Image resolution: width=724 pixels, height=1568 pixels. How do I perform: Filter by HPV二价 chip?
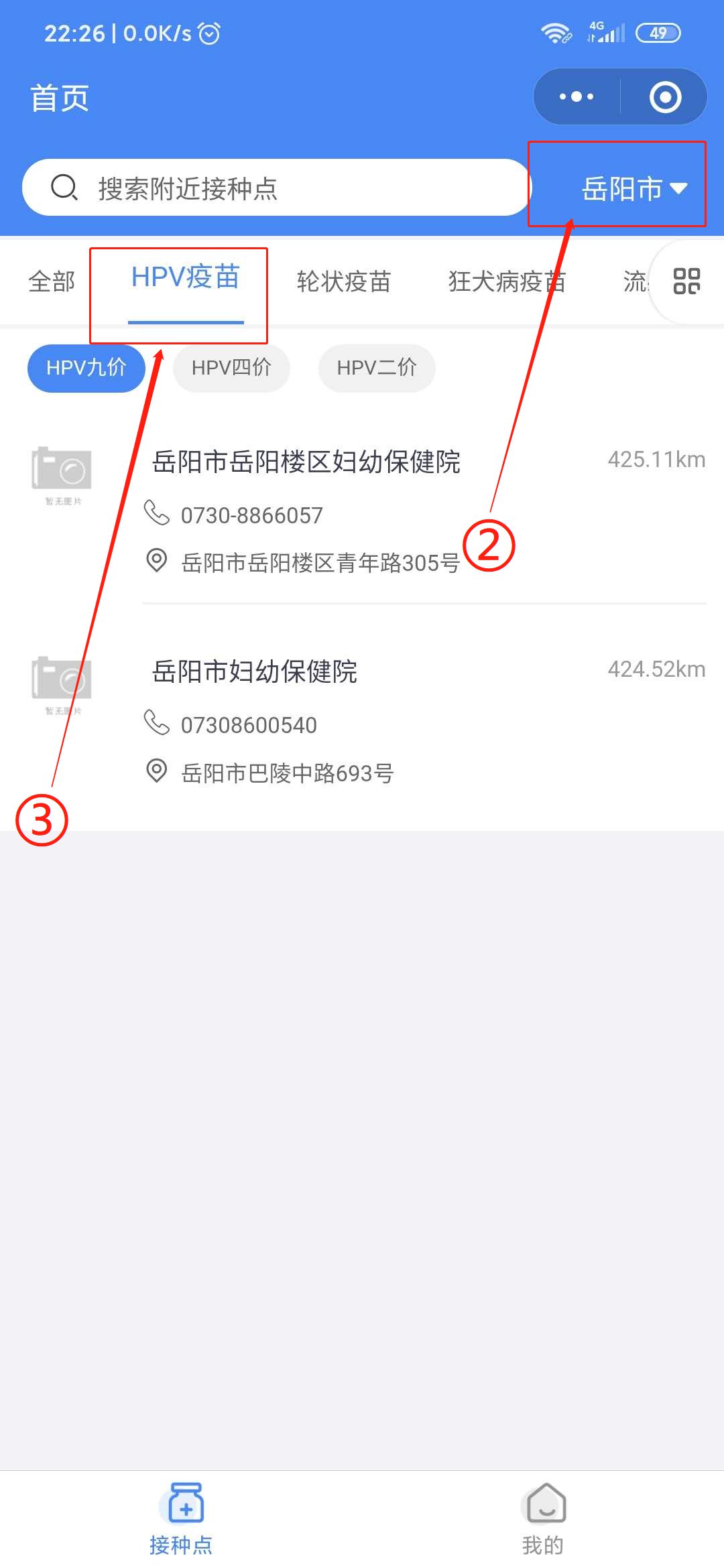(x=377, y=368)
